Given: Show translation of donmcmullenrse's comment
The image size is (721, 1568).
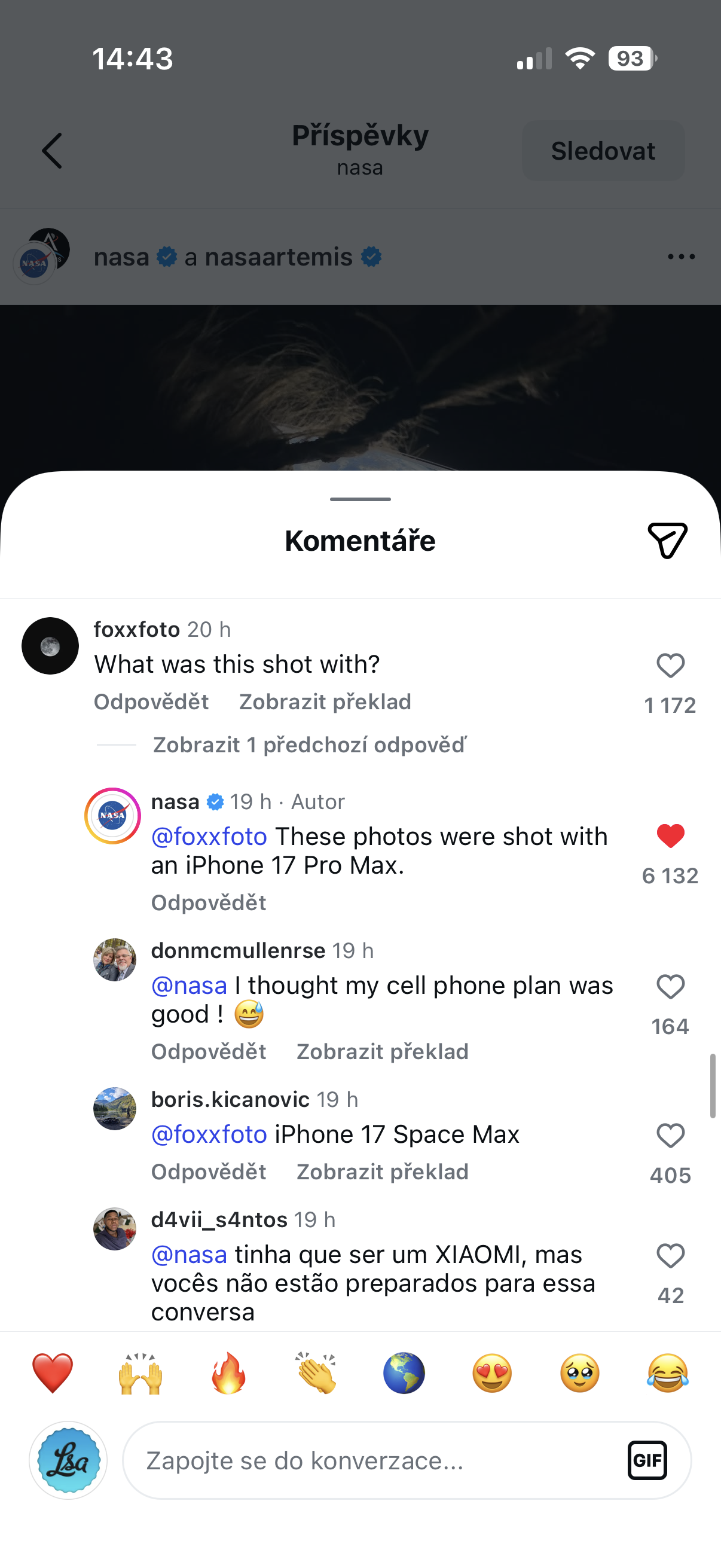Looking at the screenshot, I should pyautogui.click(x=382, y=1052).
